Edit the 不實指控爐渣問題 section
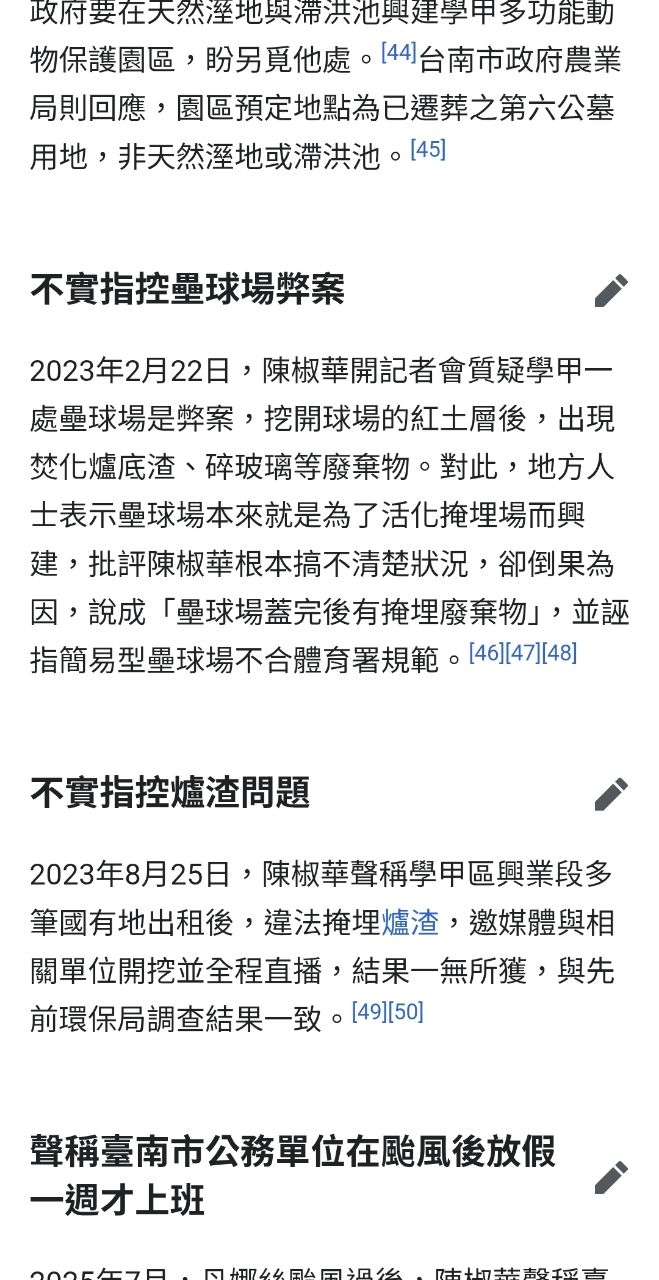The image size is (659, 1280). (x=611, y=794)
